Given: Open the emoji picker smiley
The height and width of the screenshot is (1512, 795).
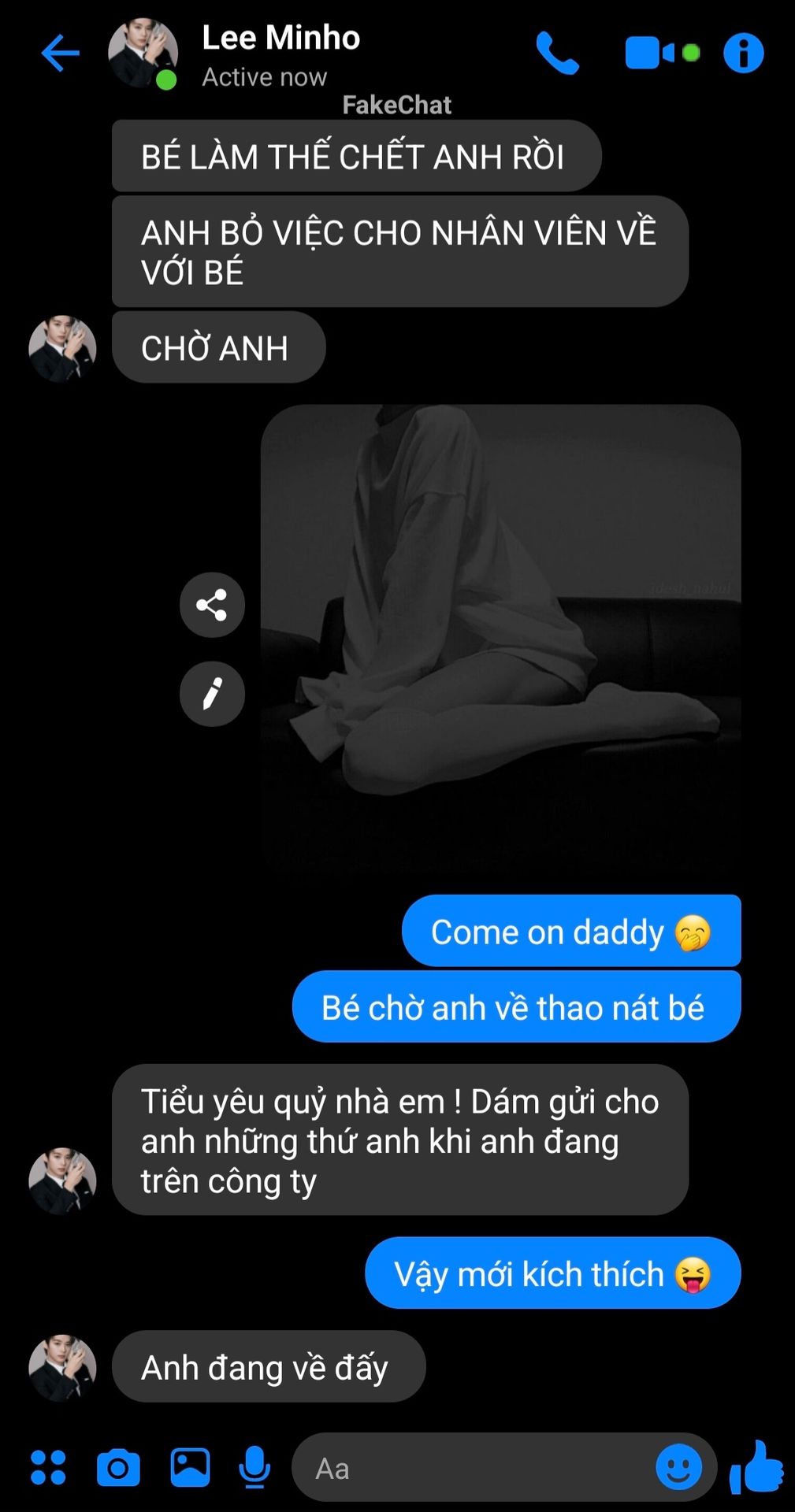Looking at the screenshot, I should (678, 1467).
